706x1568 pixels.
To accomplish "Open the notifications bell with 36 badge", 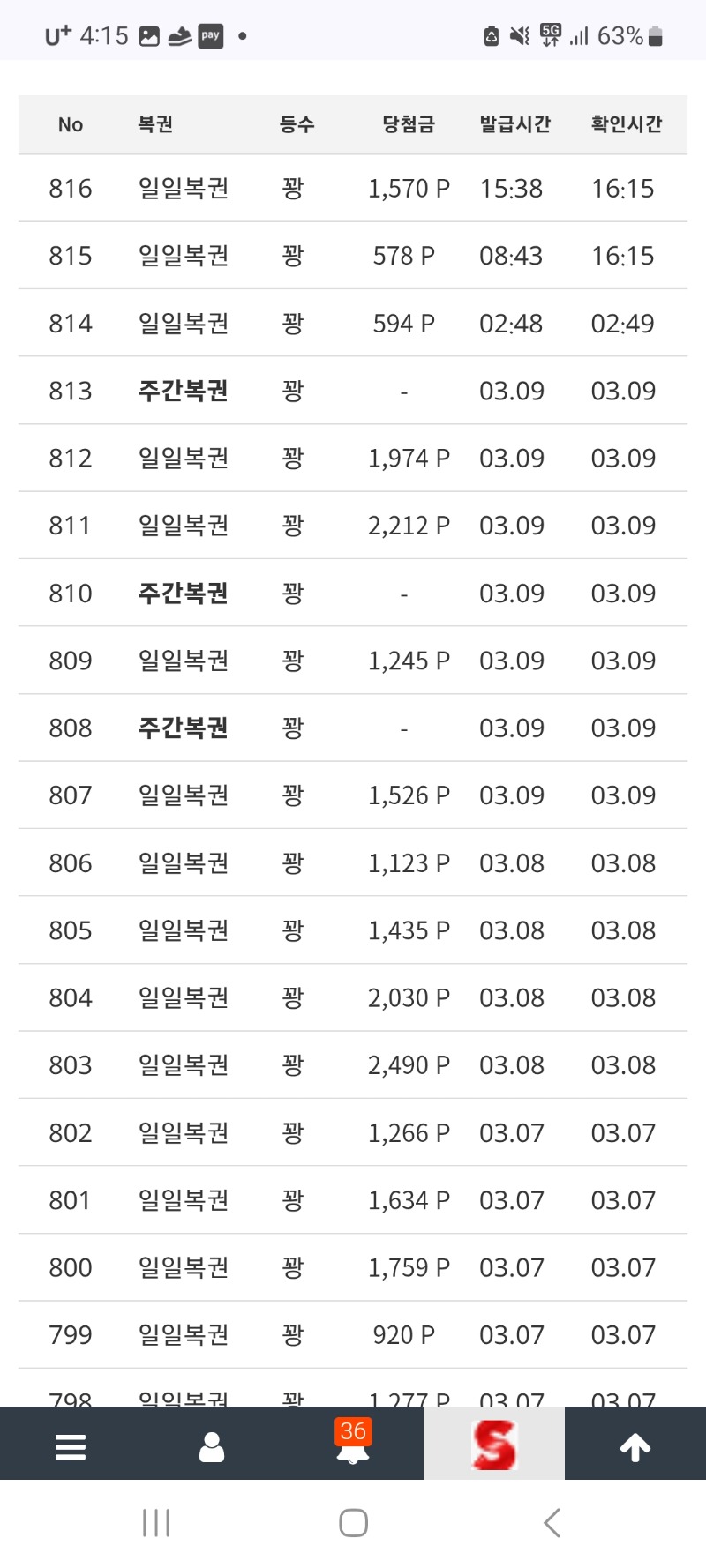I will pos(353,1445).
